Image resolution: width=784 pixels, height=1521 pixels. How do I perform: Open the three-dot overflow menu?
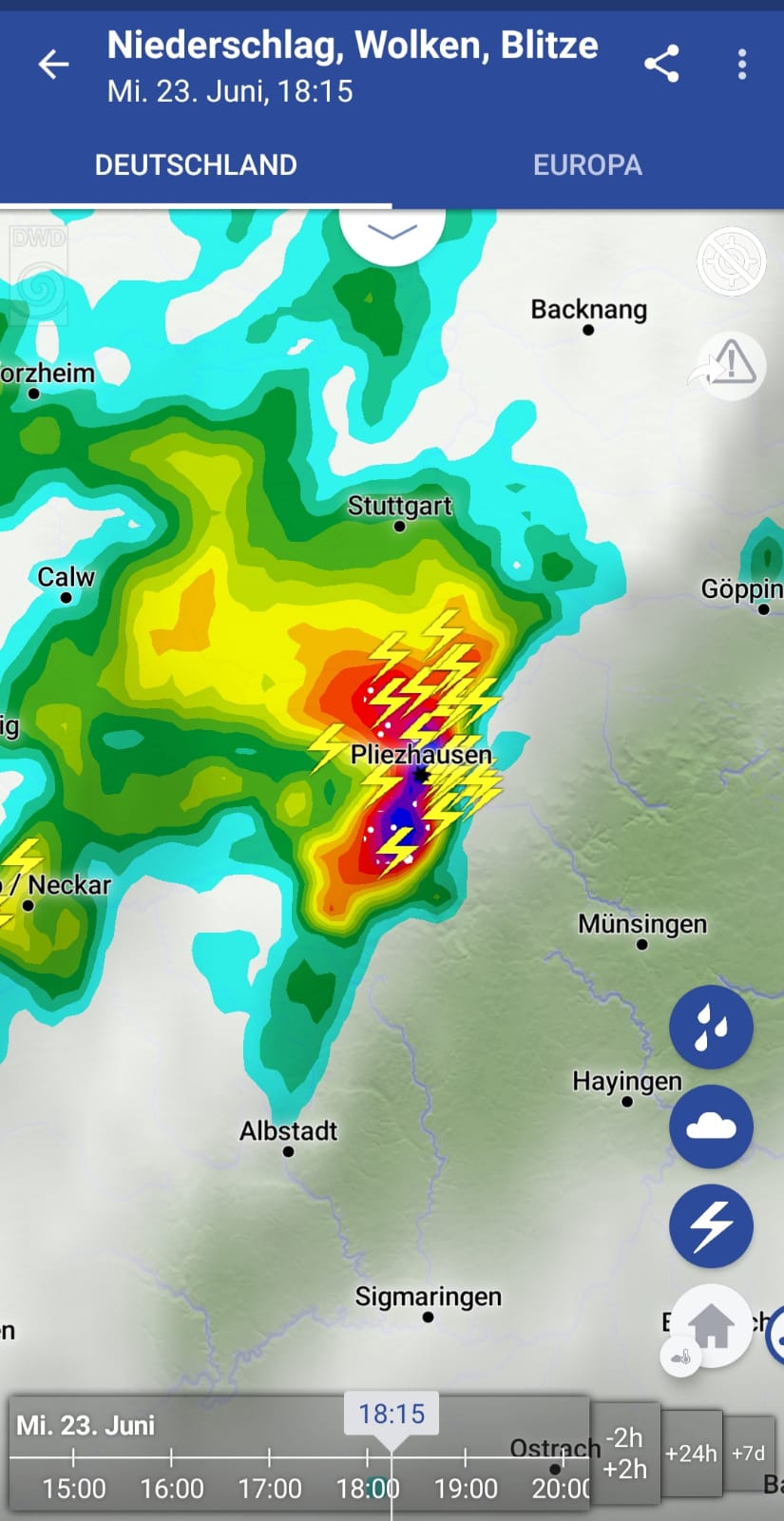[742, 65]
